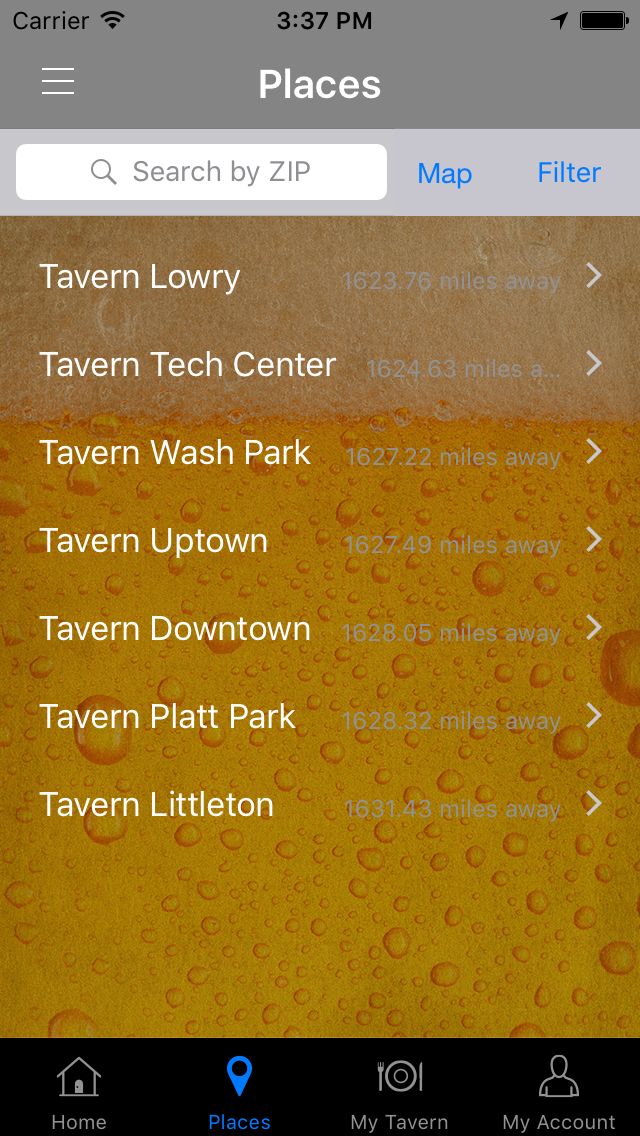Screen dimensions: 640x1136
Task: Select Tavern Littleton location
Action: pos(320,805)
